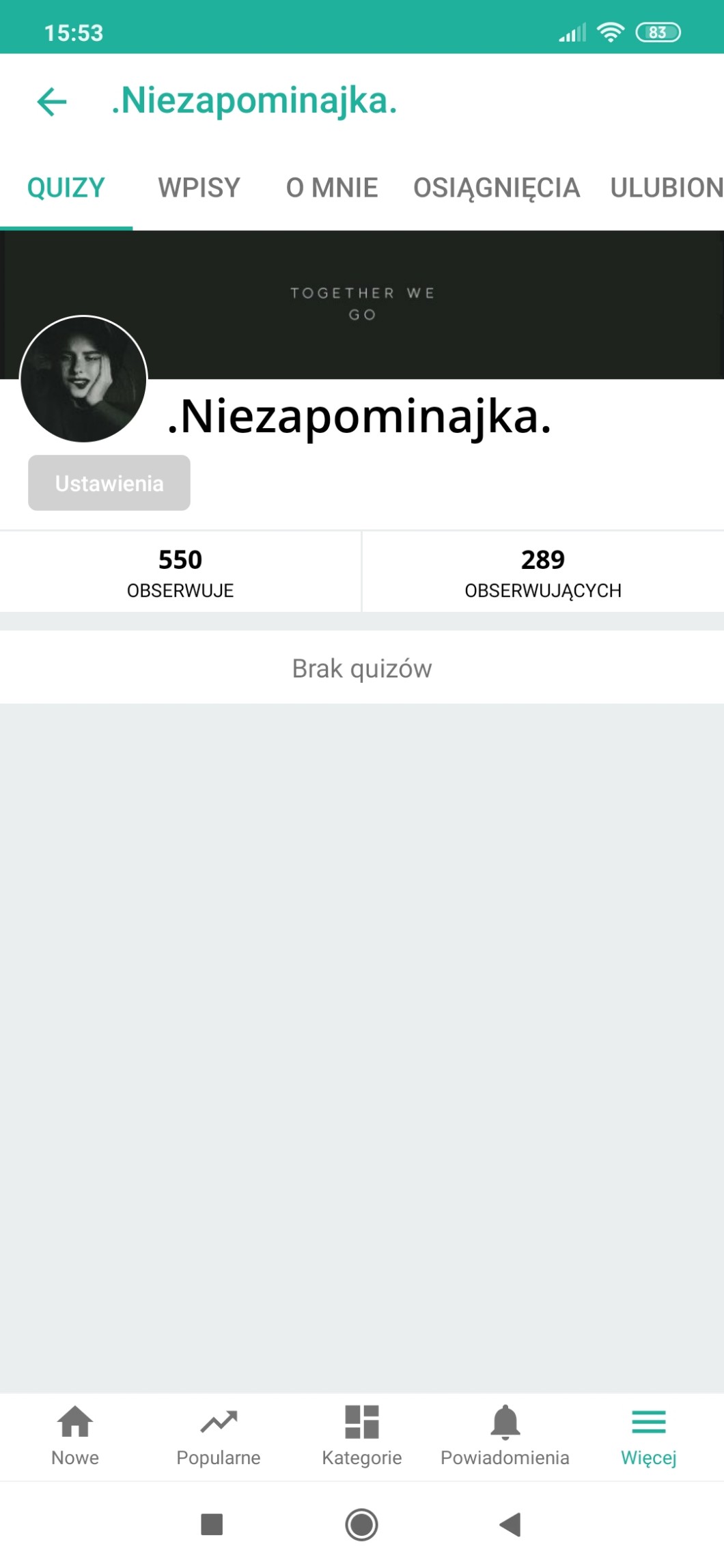Tap the system home button
724x1568 pixels.
361,1524
